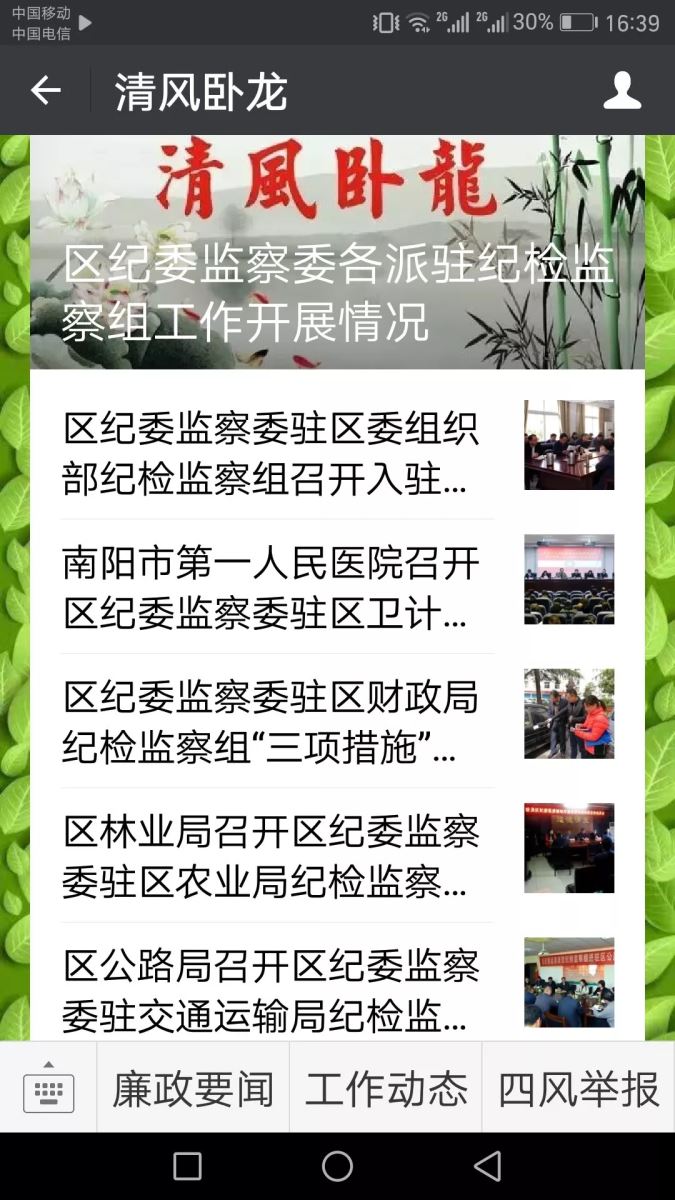Tap the system home button

[337, 1166]
